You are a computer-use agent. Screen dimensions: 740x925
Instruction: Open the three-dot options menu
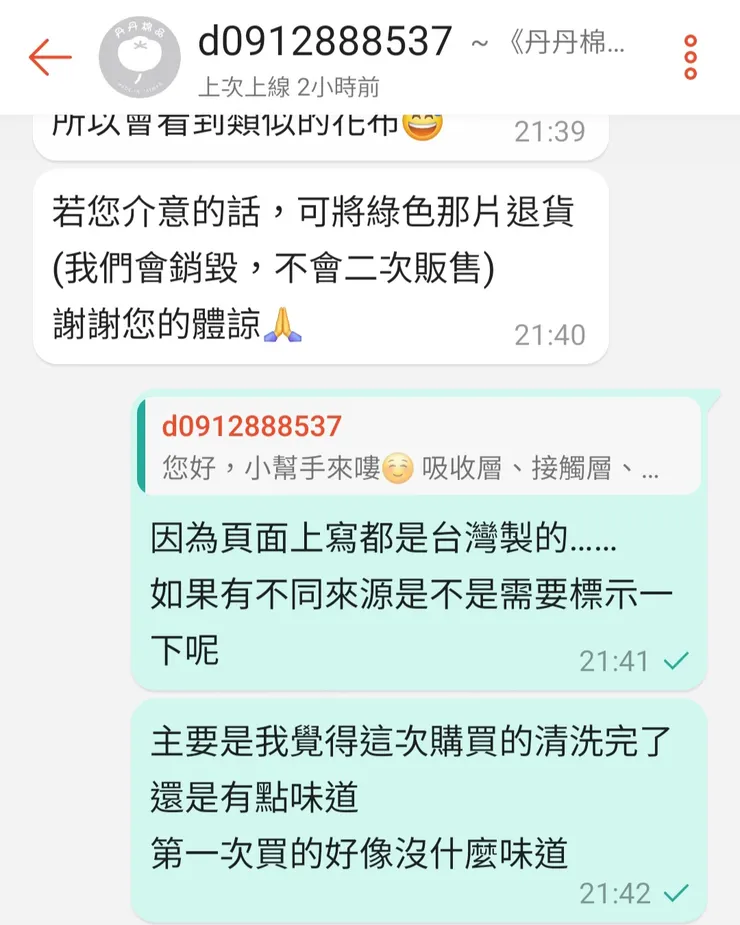click(688, 57)
